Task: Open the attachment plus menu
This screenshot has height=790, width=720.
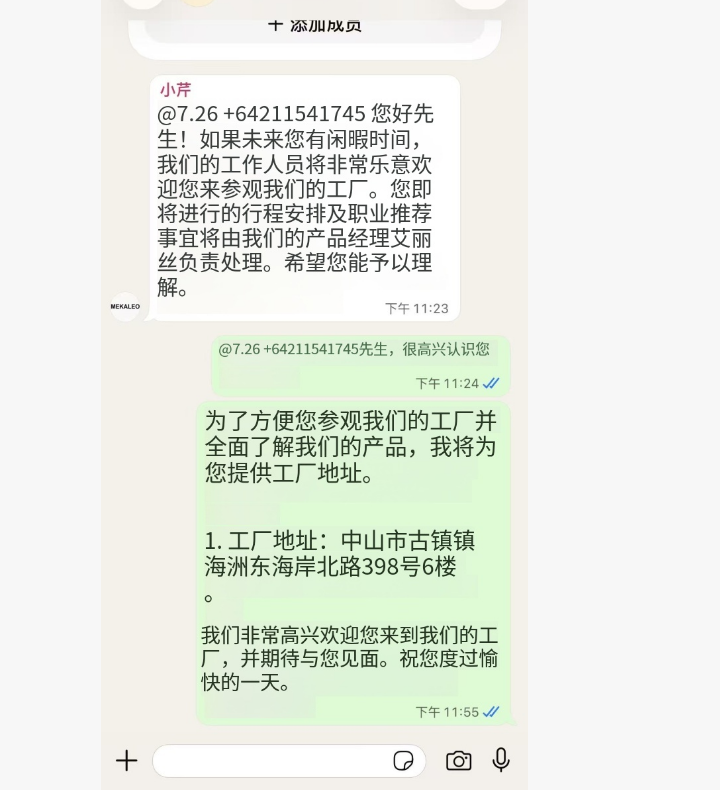Action: point(126,760)
